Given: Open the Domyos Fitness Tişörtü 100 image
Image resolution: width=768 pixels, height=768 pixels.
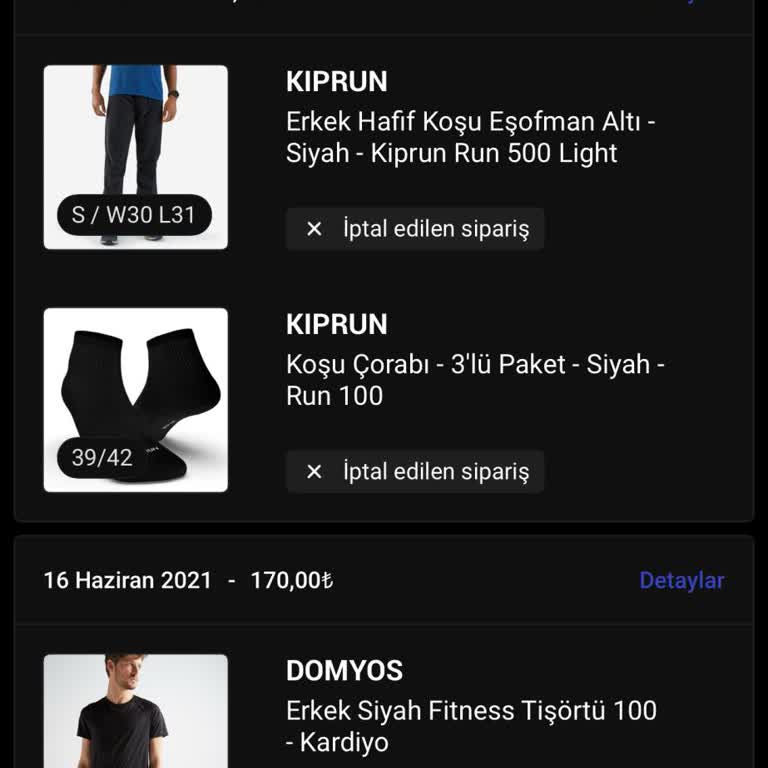Looking at the screenshot, I should (x=136, y=711).
